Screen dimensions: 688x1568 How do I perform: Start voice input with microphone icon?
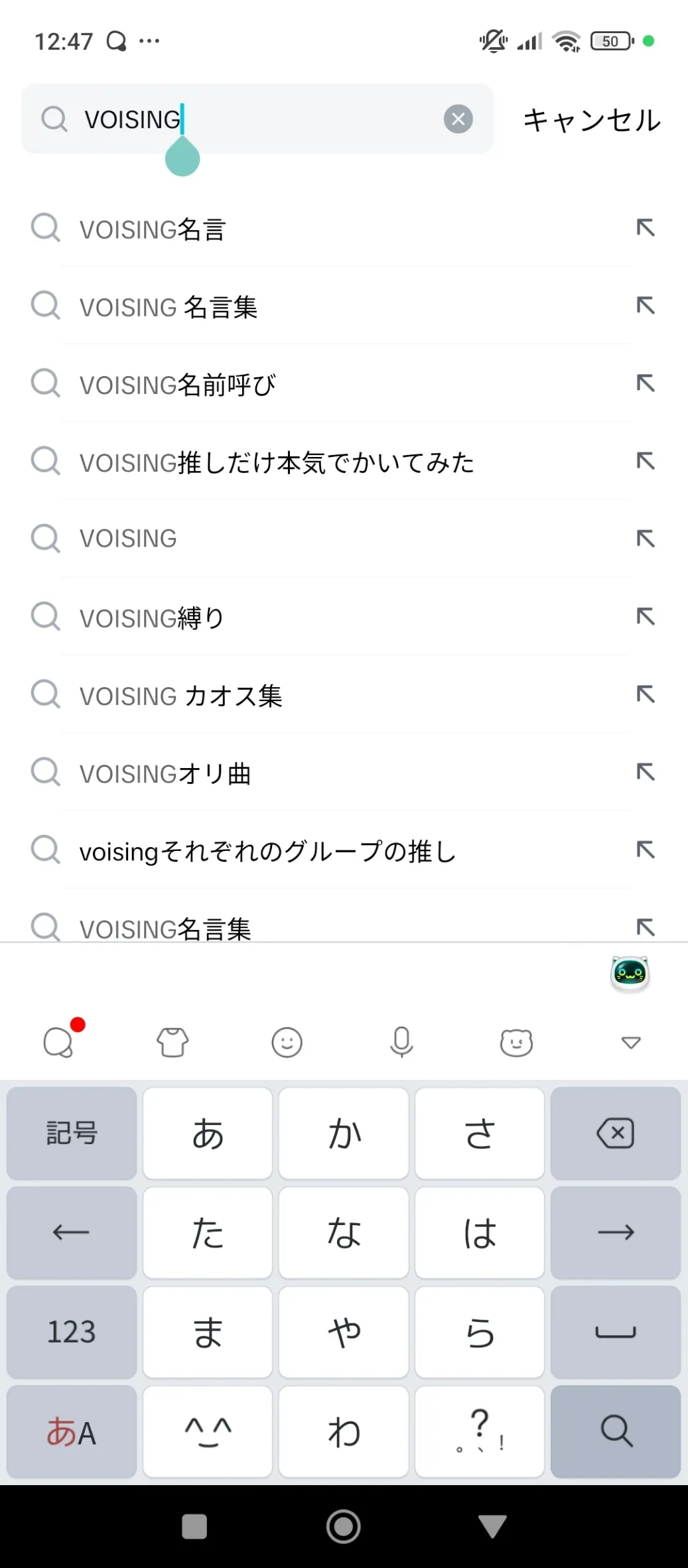(x=401, y=1042)
